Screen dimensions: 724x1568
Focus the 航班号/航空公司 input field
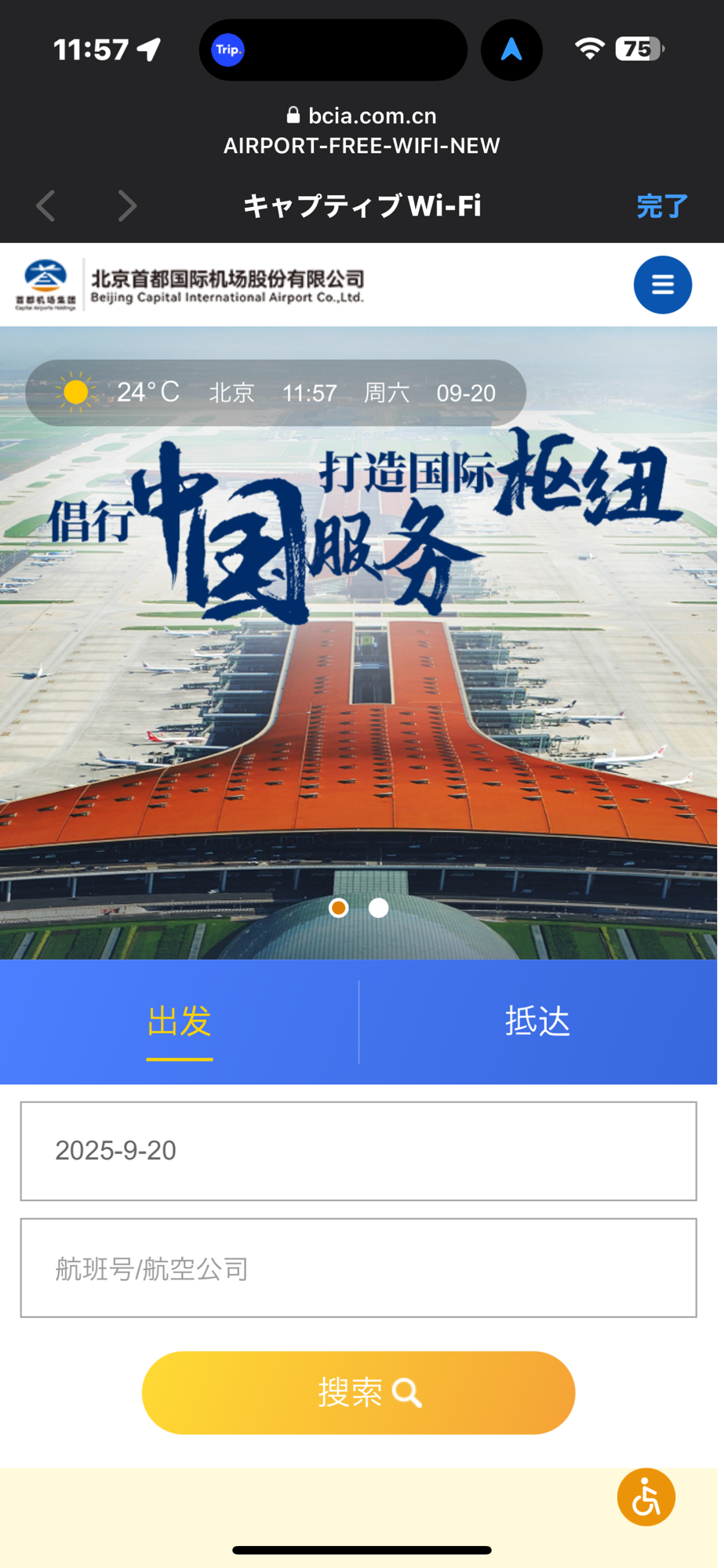pyautogui.click(x=358, y=1268)
